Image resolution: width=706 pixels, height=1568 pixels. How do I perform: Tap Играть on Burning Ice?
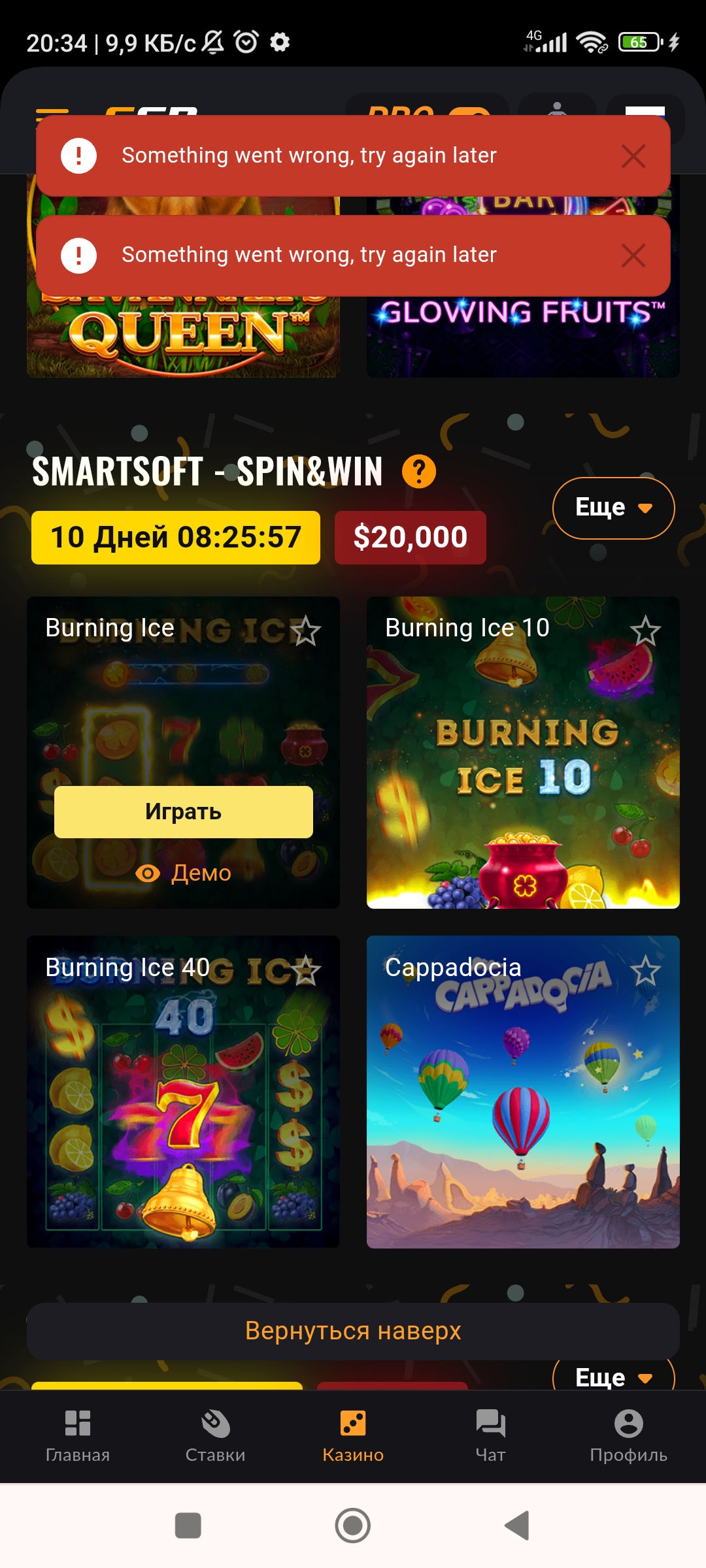click(x=183, y=811)
